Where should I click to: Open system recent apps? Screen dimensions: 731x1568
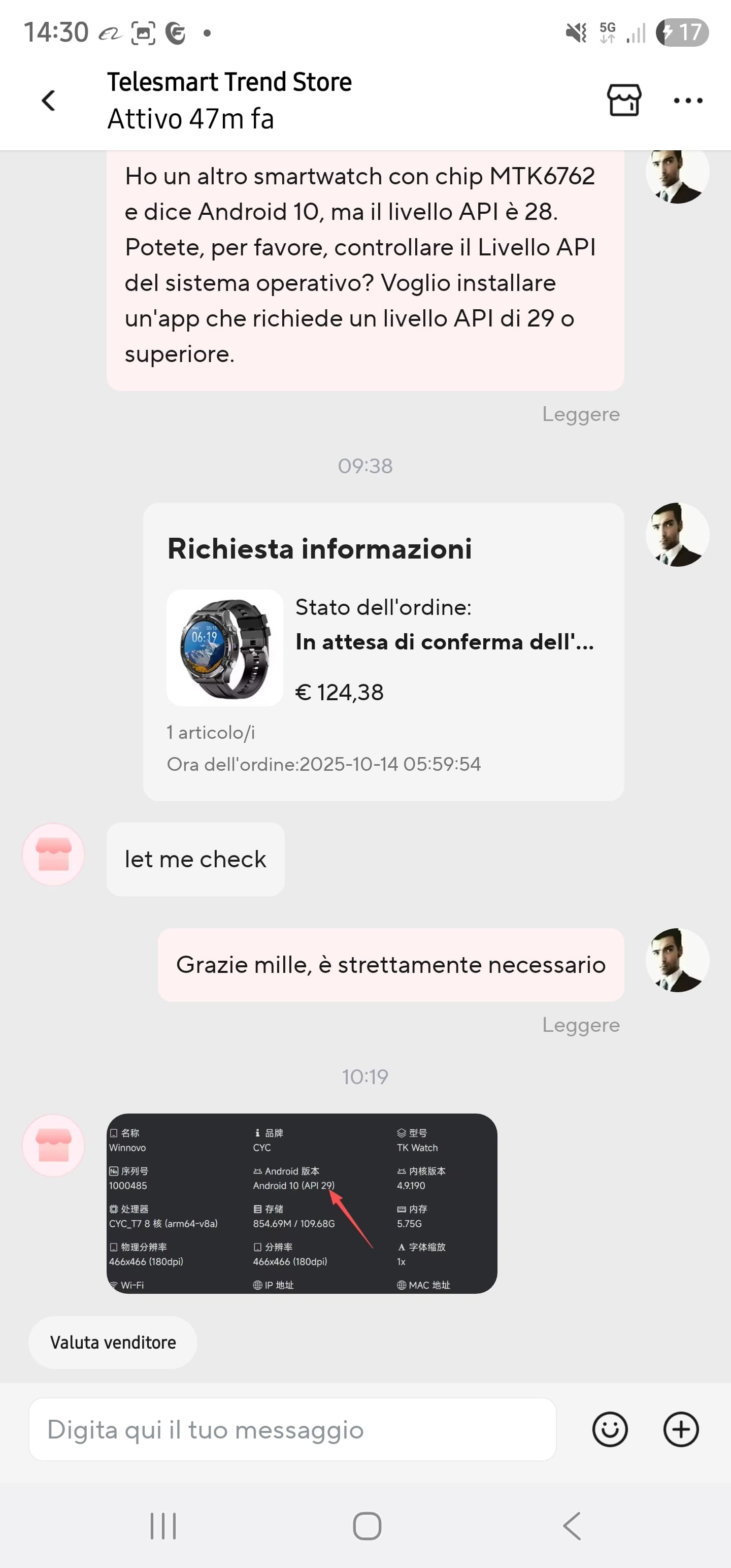(163, 1526)
